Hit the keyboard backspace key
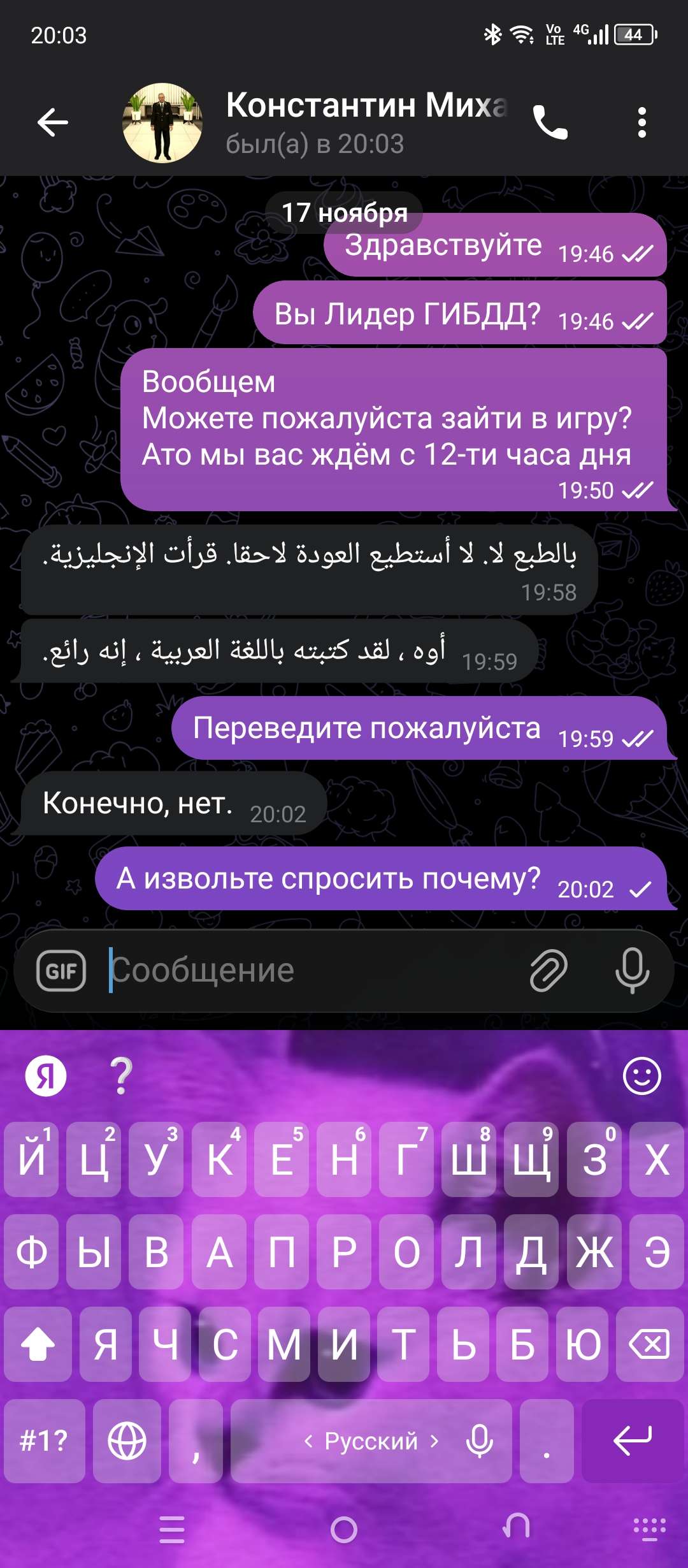 (x=649, y=1344)
